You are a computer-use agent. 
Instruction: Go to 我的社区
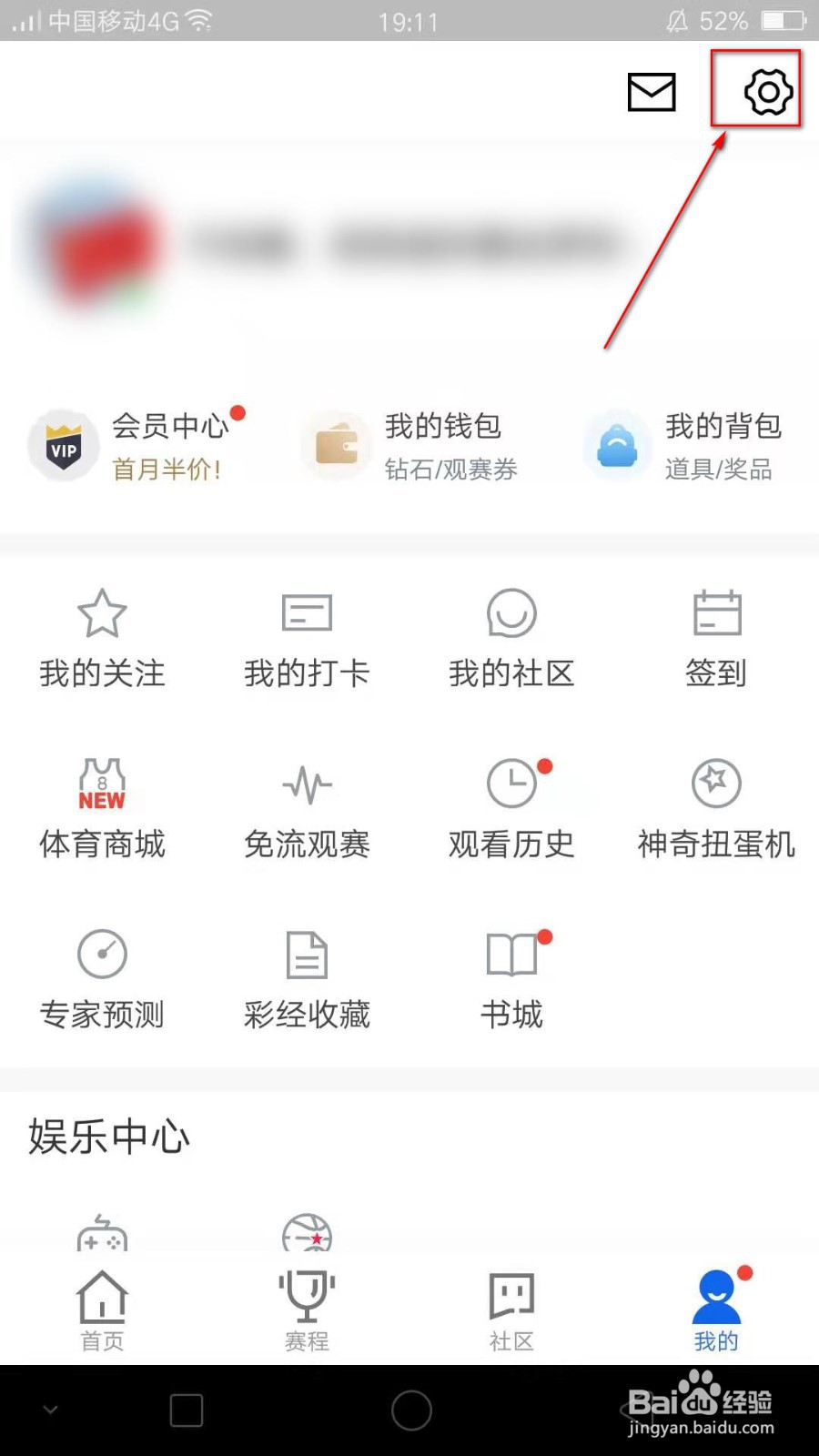511,637
